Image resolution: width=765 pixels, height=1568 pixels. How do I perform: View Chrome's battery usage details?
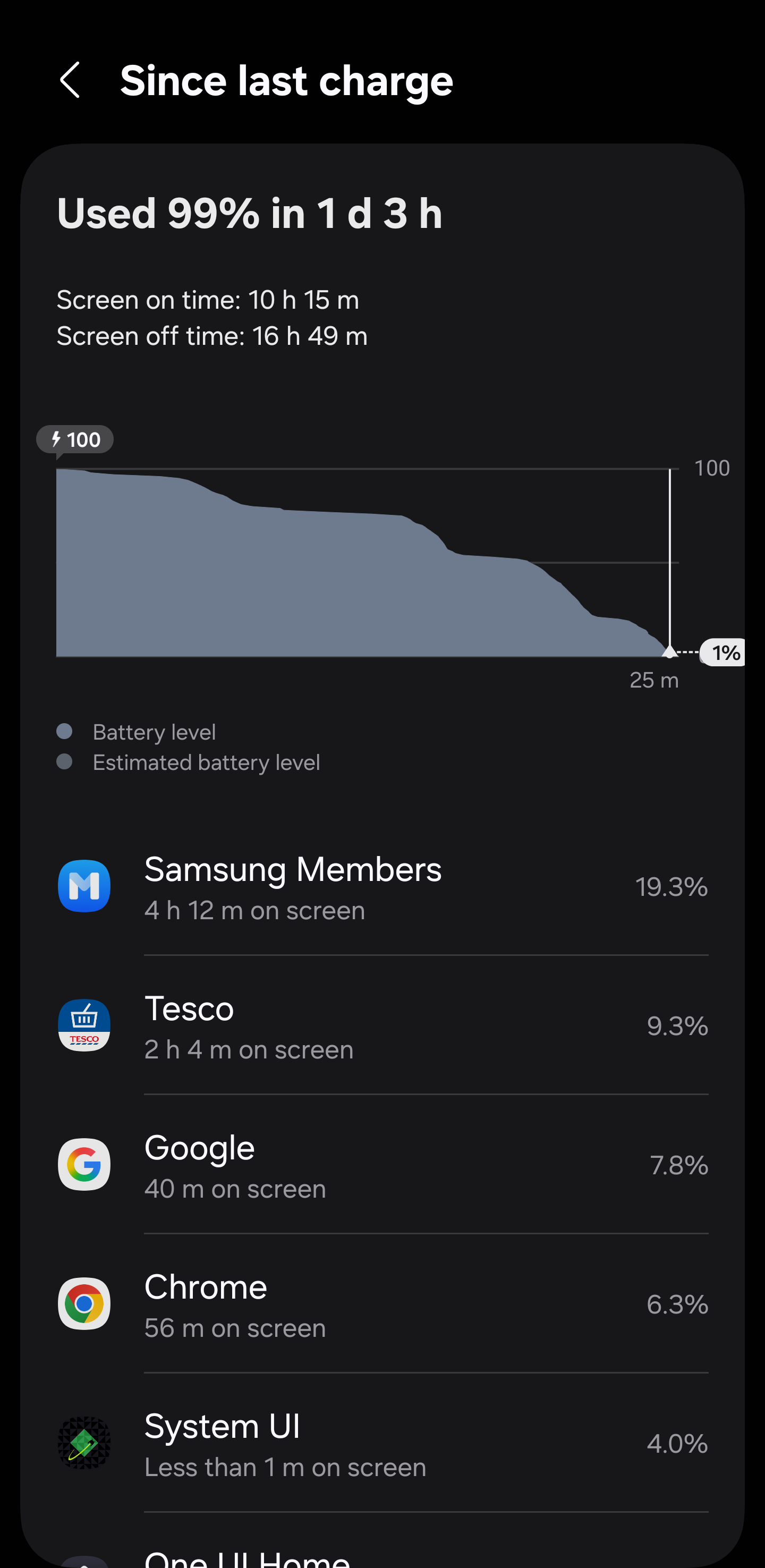(x=382, y=1304)
